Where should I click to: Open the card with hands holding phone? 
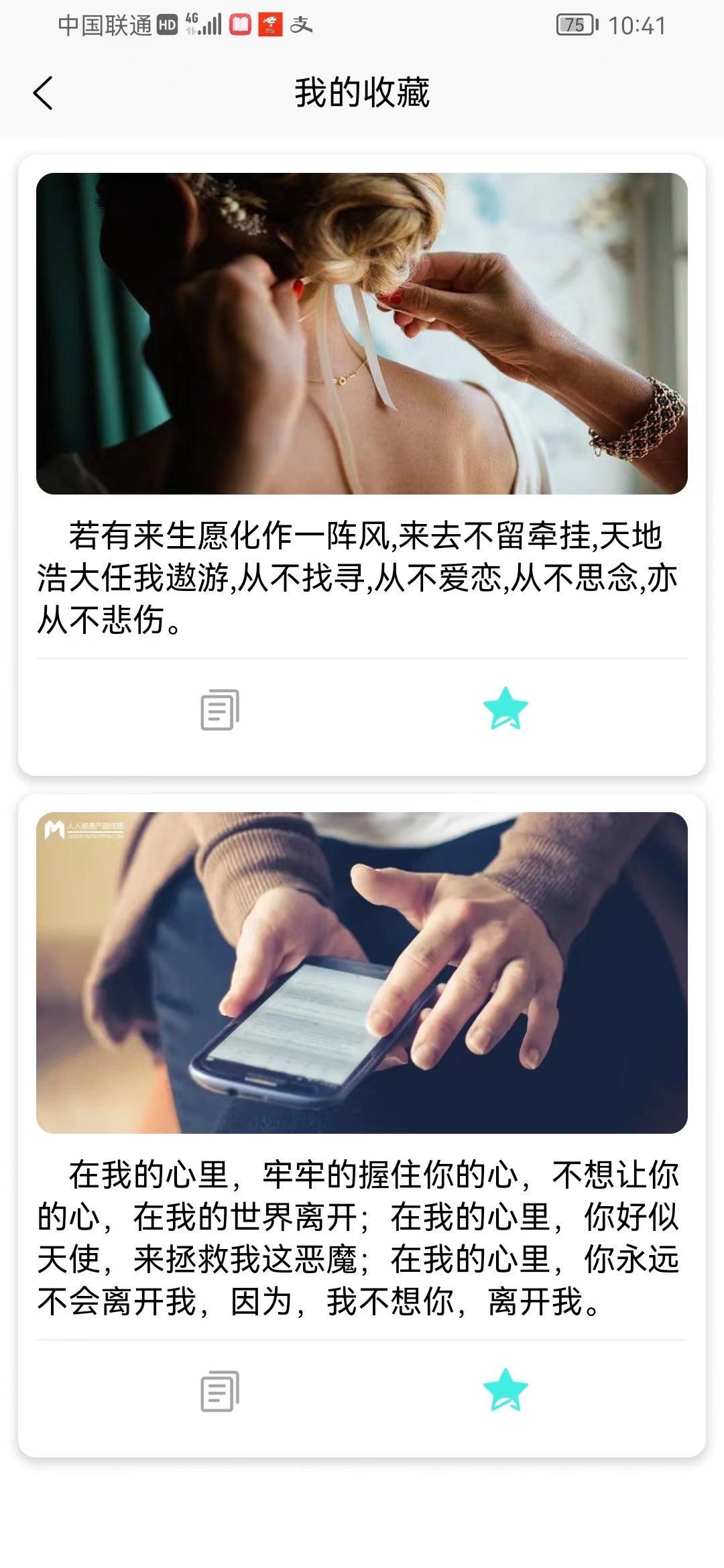(x=362, y=973)
